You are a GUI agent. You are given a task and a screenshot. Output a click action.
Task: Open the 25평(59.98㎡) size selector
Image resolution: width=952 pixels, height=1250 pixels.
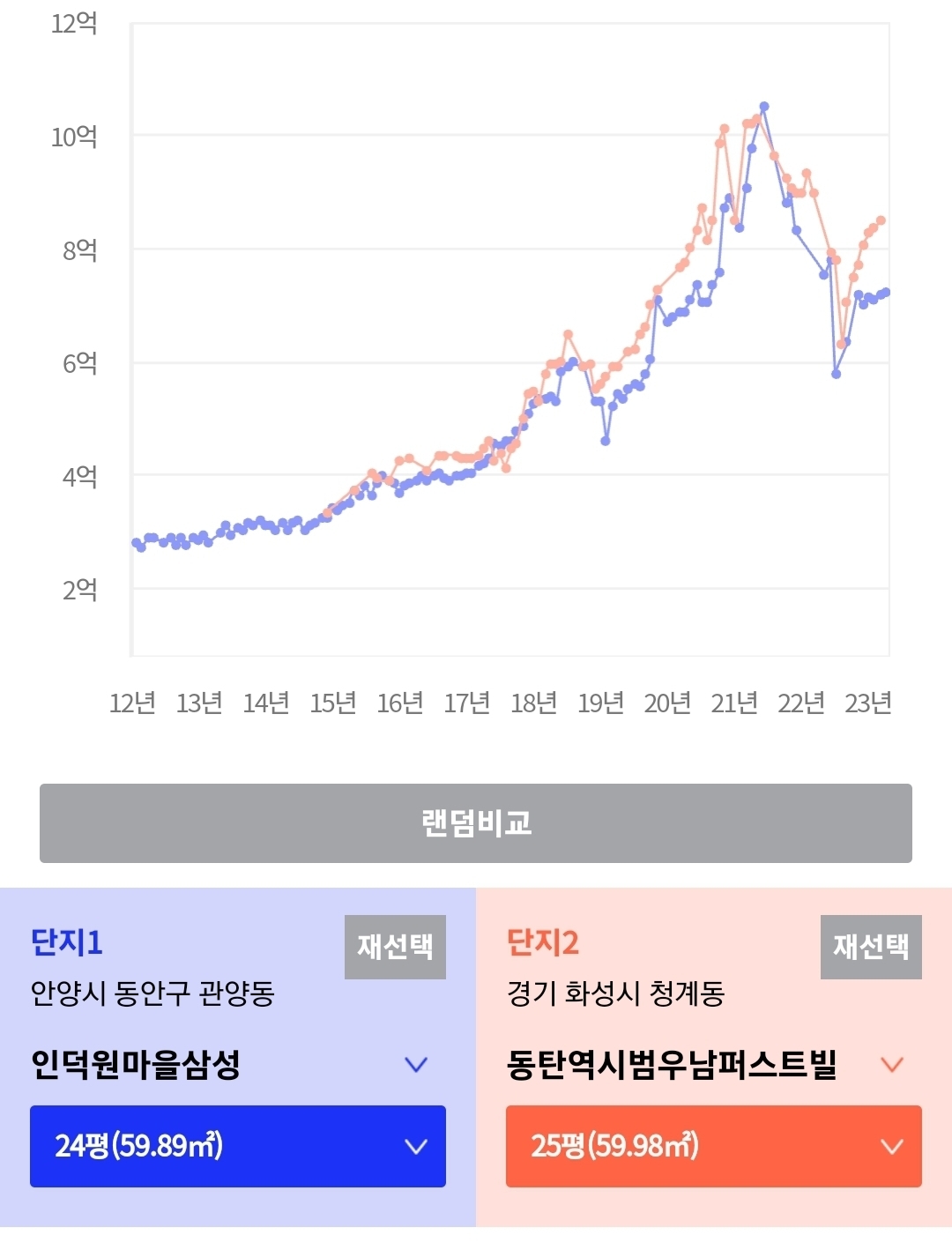(714, 1146)
